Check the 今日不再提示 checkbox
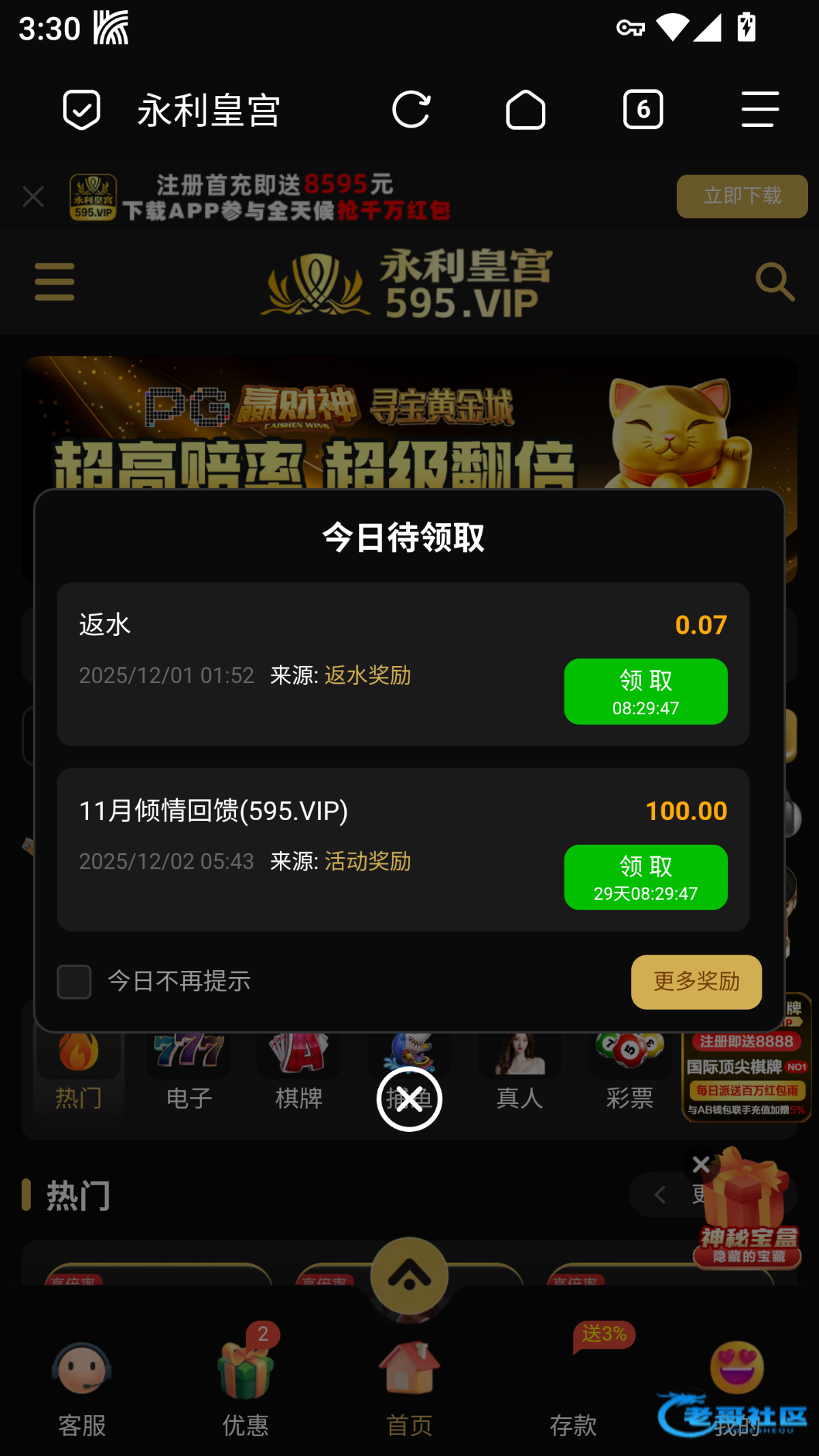This screenshot has width=819, height=1456. pyautogui.click(x=74, y=982)
